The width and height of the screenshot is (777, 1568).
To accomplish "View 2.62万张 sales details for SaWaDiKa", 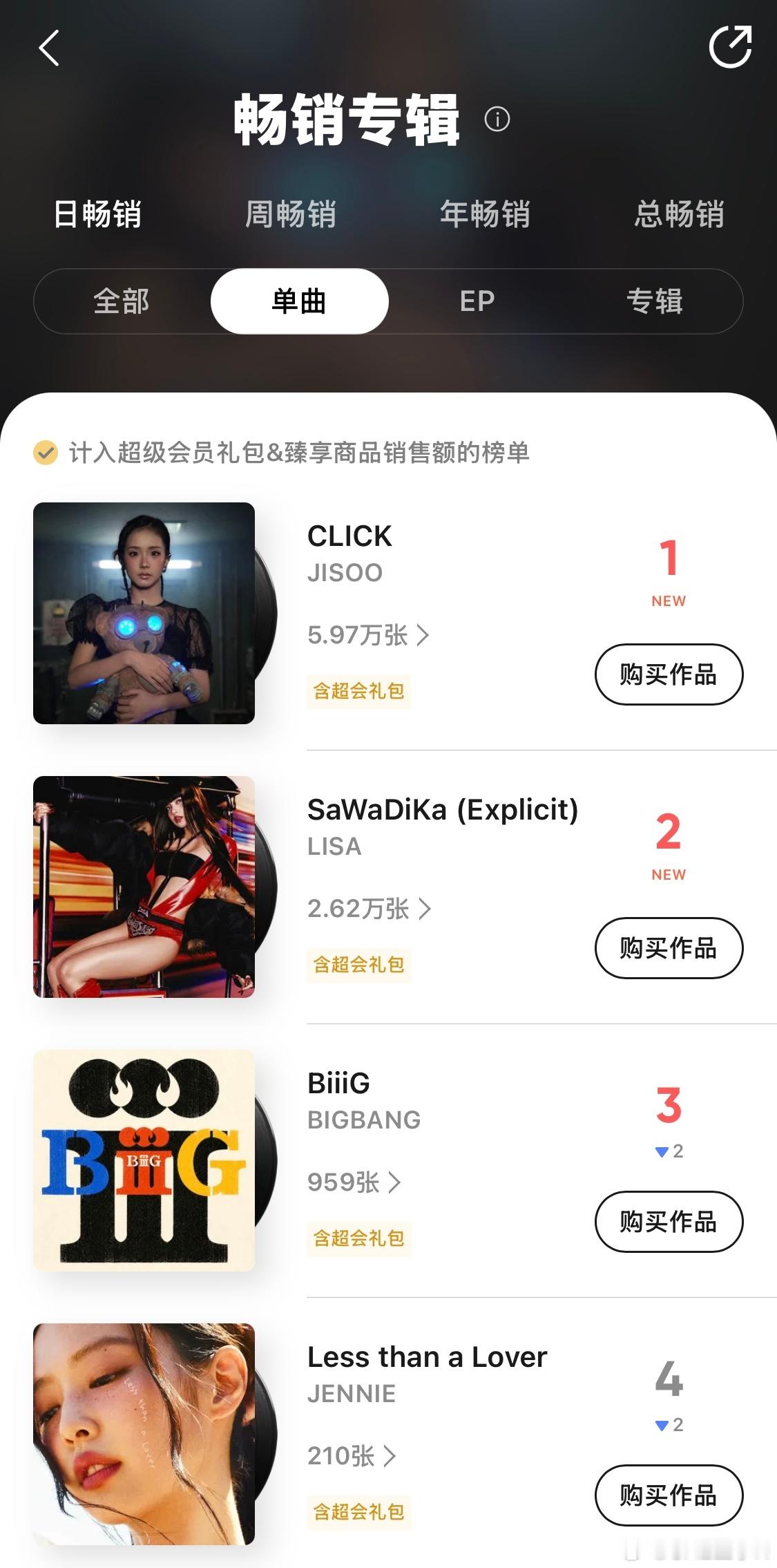I will coord(370,908).
